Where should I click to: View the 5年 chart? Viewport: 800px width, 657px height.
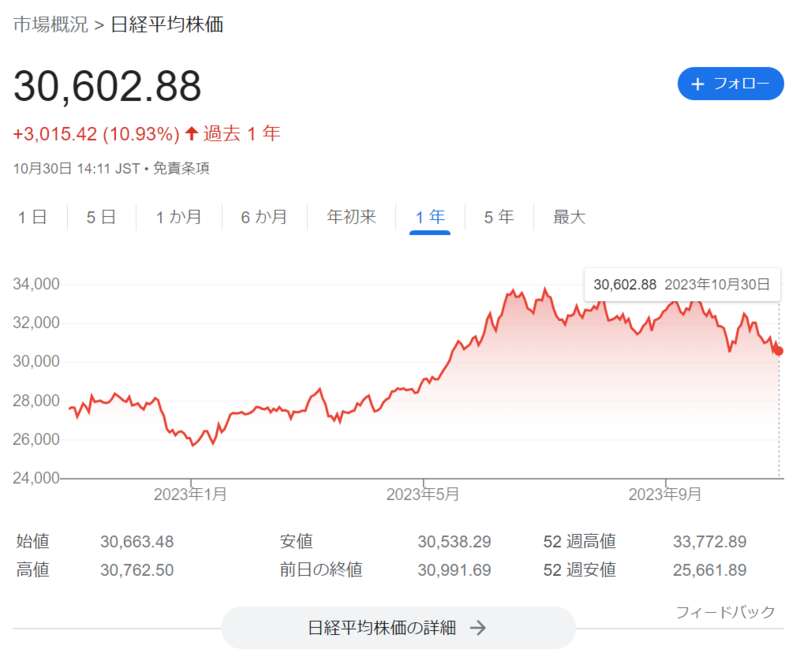click(499, 217)
